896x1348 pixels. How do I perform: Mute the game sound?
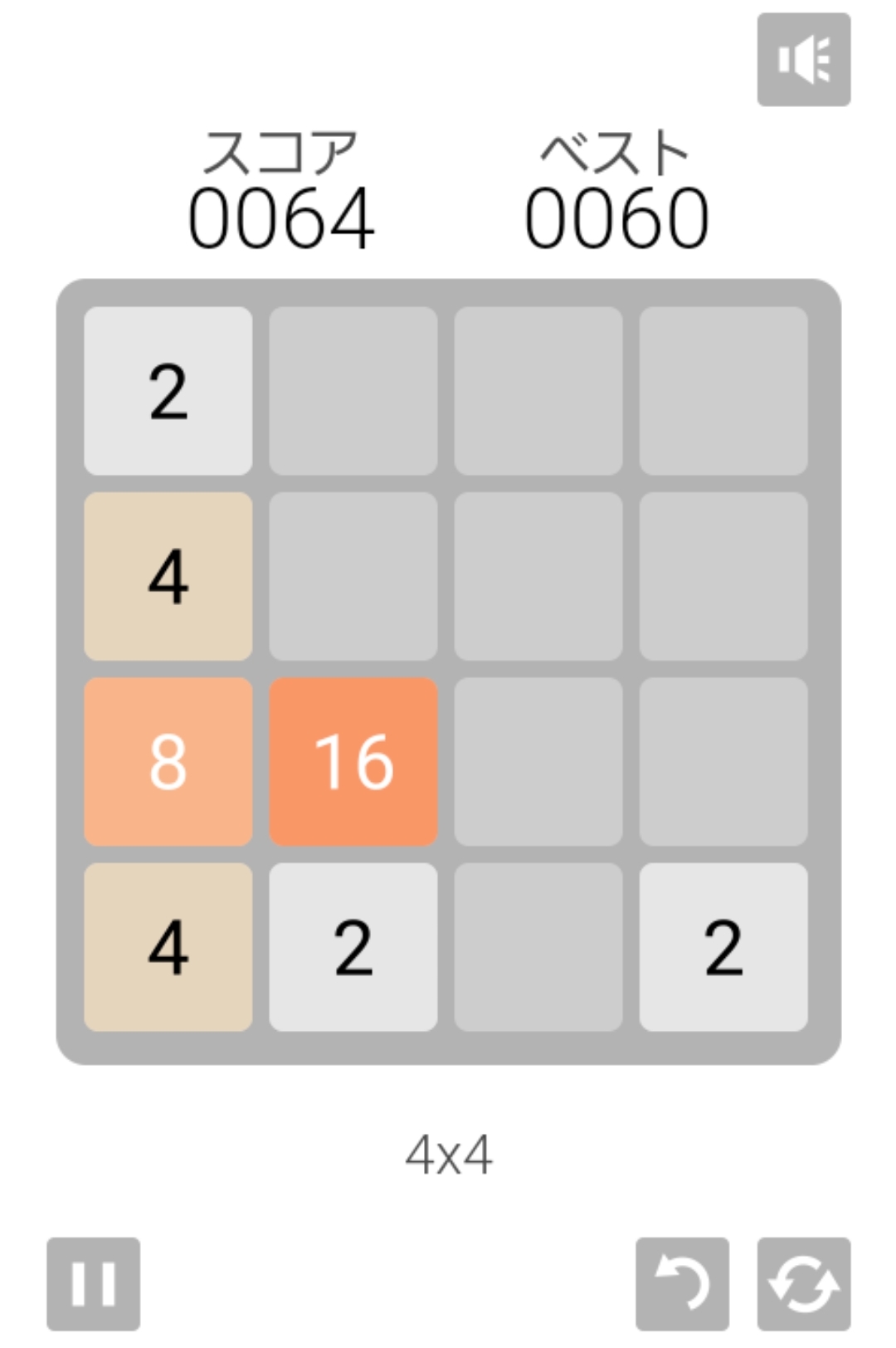(803, 60)
